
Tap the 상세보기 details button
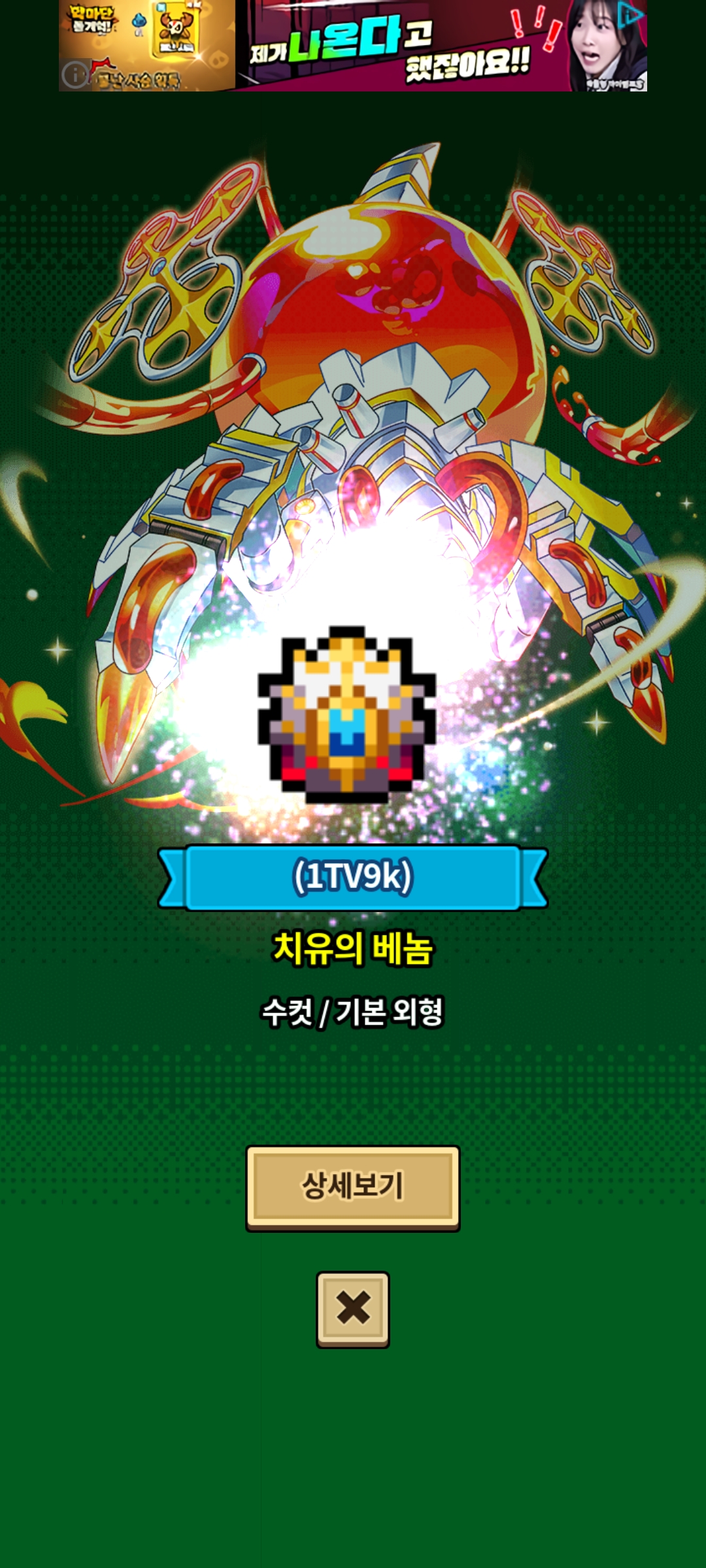pos(353,1187)
